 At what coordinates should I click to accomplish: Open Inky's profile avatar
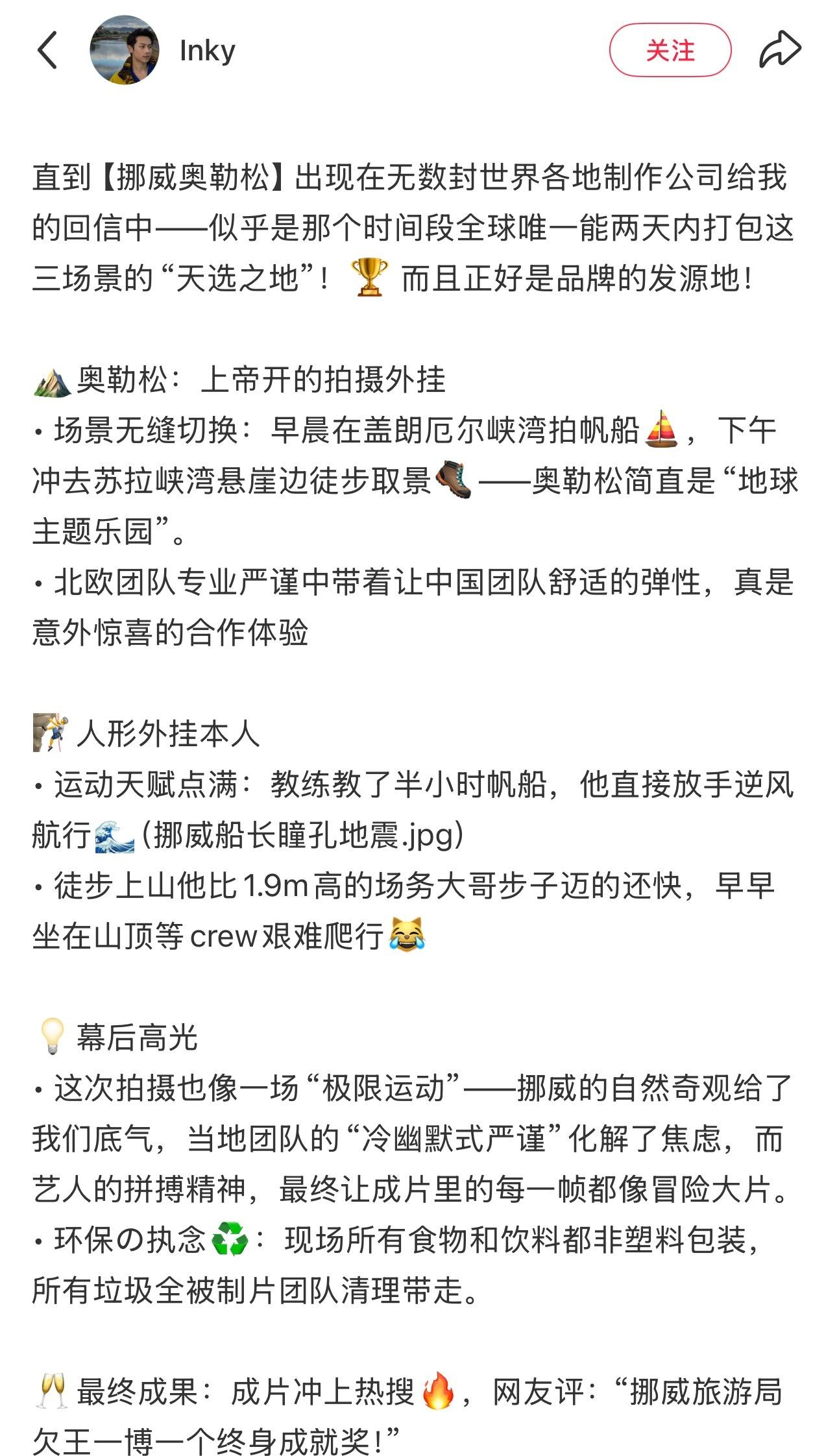click(x=125, y=50)
